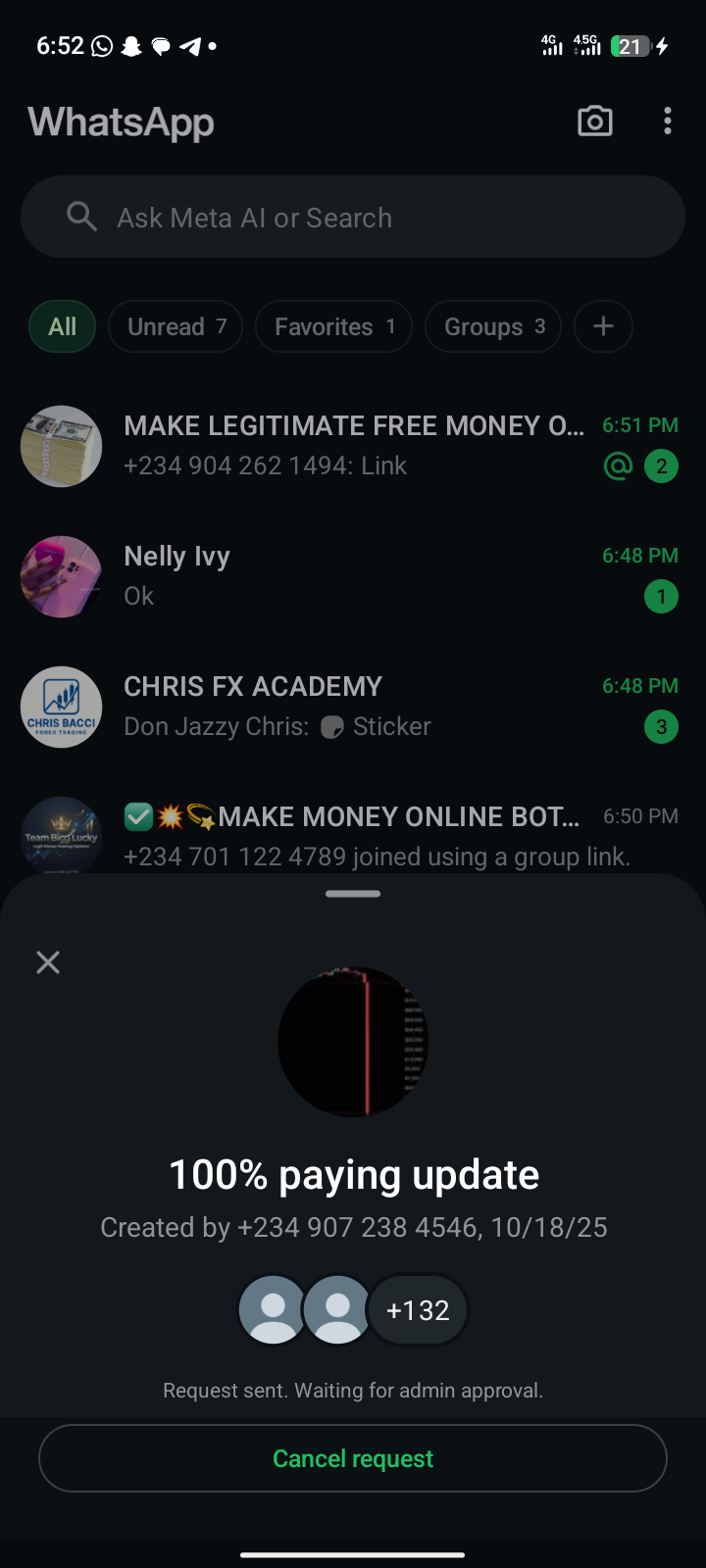
Task: View the +132 group members avatars
Action: click(x=417, y=1310)
